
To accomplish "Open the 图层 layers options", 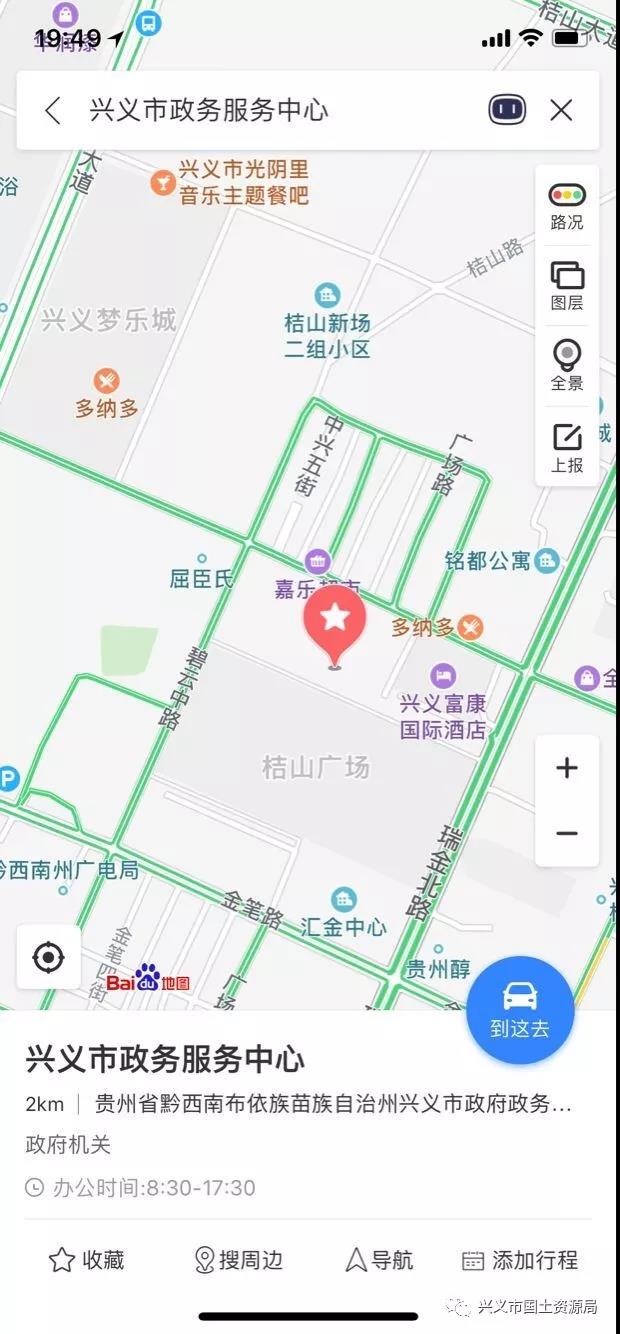I will 567,286.
